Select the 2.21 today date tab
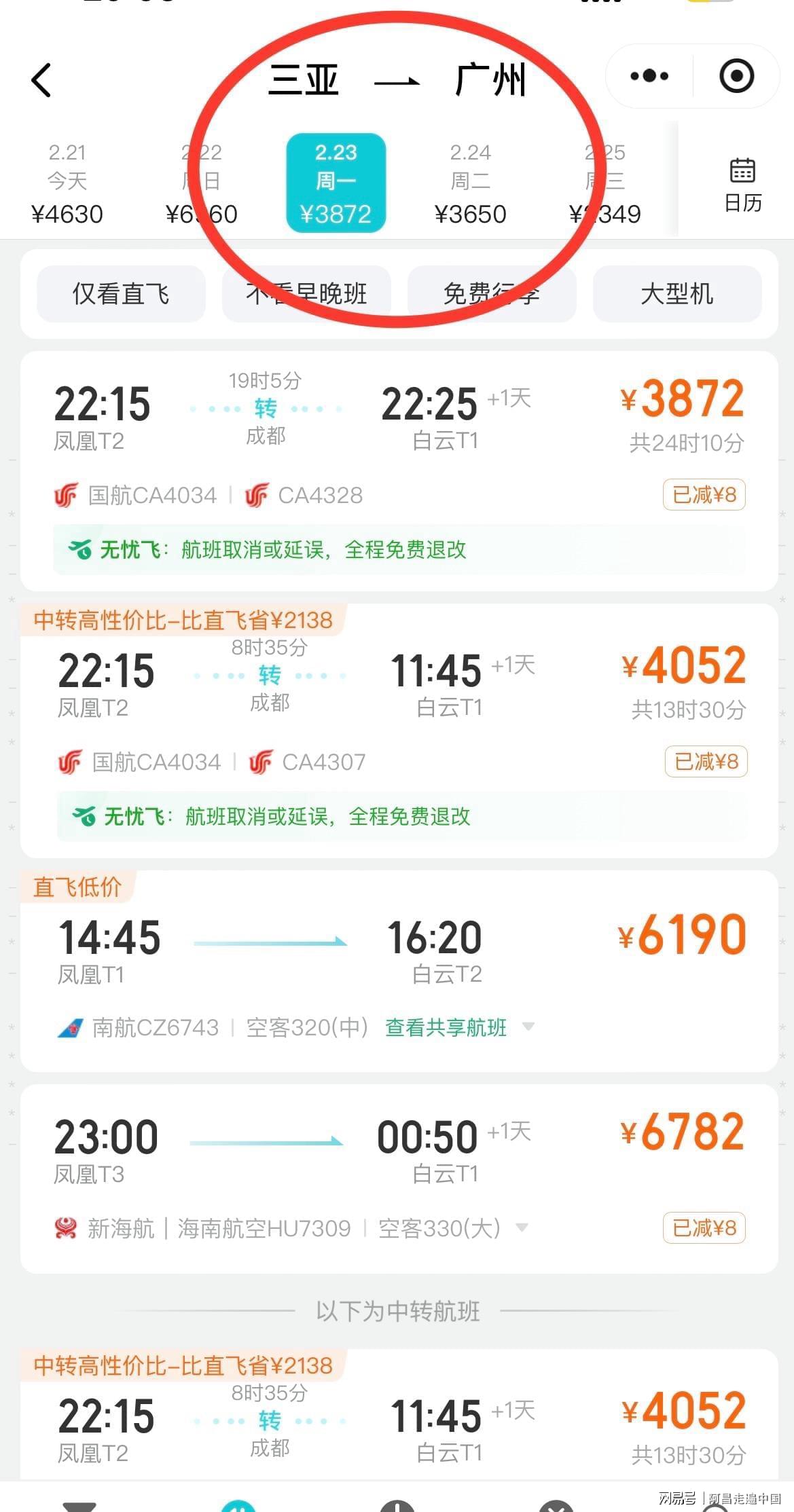Viewport: 794px width, 1512px height. 67,183
